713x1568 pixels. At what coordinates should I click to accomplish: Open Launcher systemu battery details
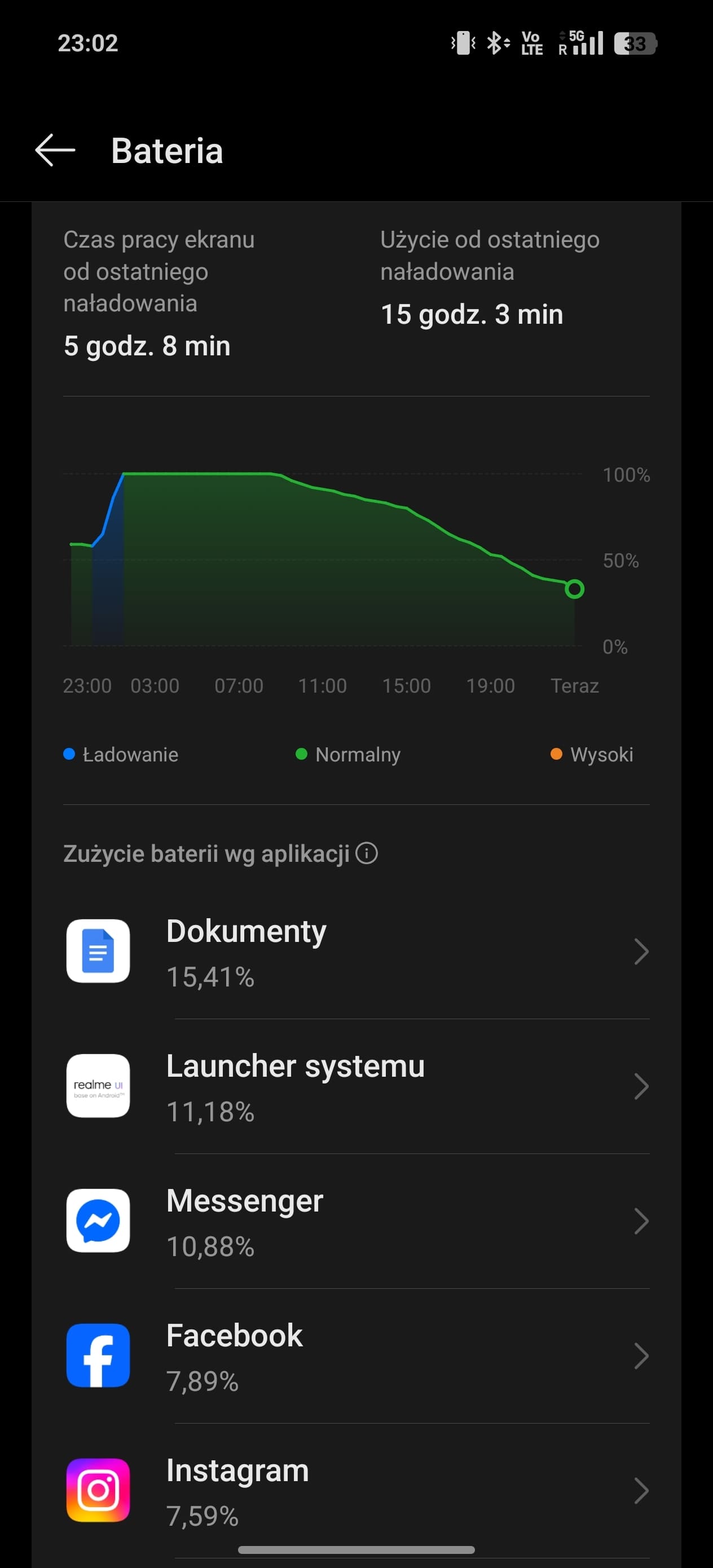pos(356,1086)
